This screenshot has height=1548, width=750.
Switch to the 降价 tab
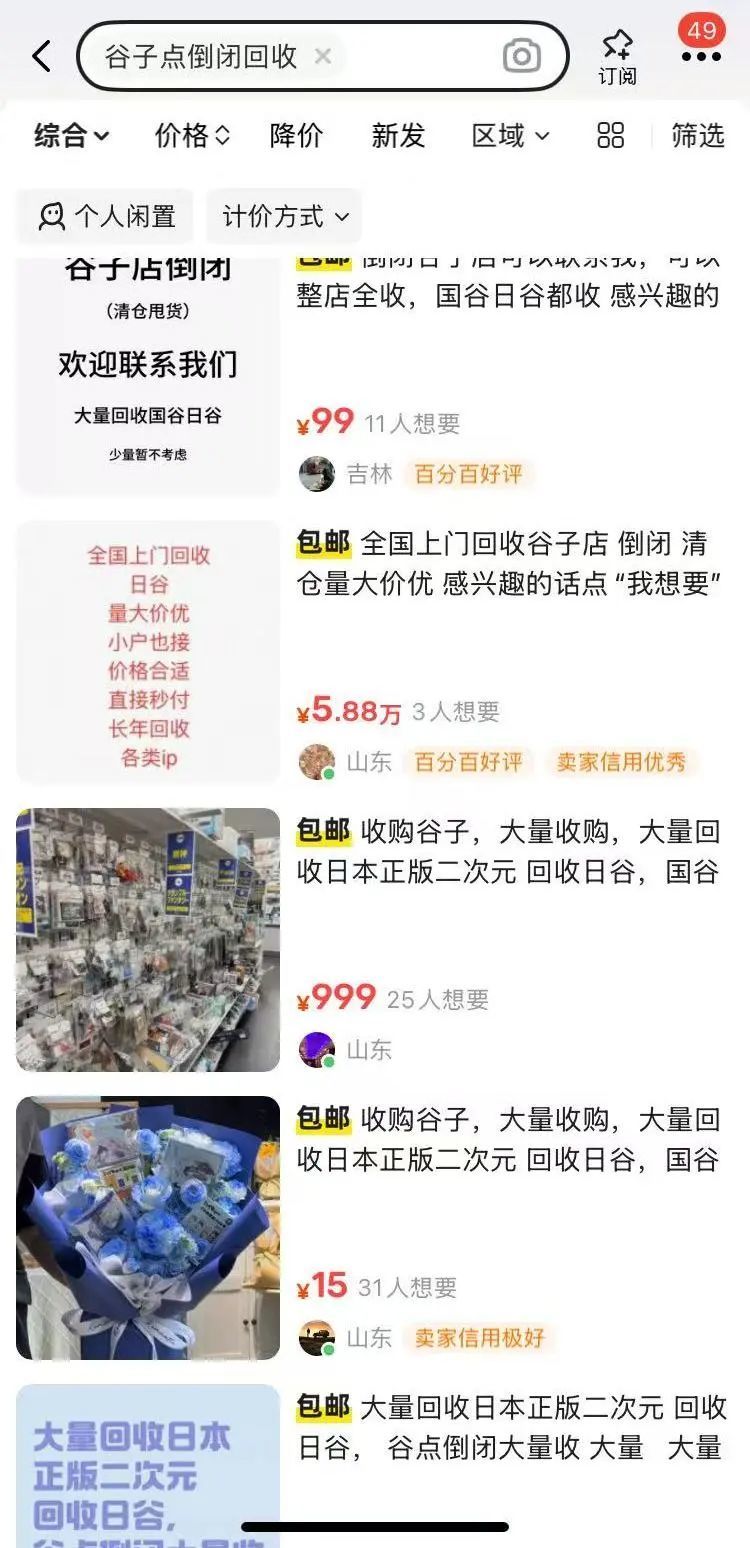(x=297, y=136)
